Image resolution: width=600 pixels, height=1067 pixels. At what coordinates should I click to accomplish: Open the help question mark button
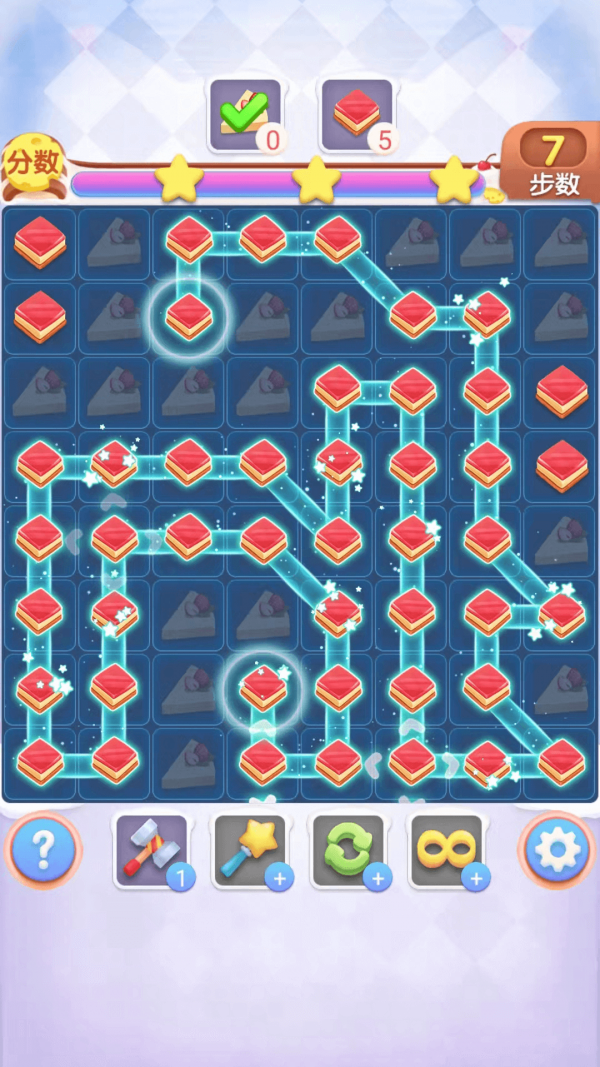pos(42,851)
